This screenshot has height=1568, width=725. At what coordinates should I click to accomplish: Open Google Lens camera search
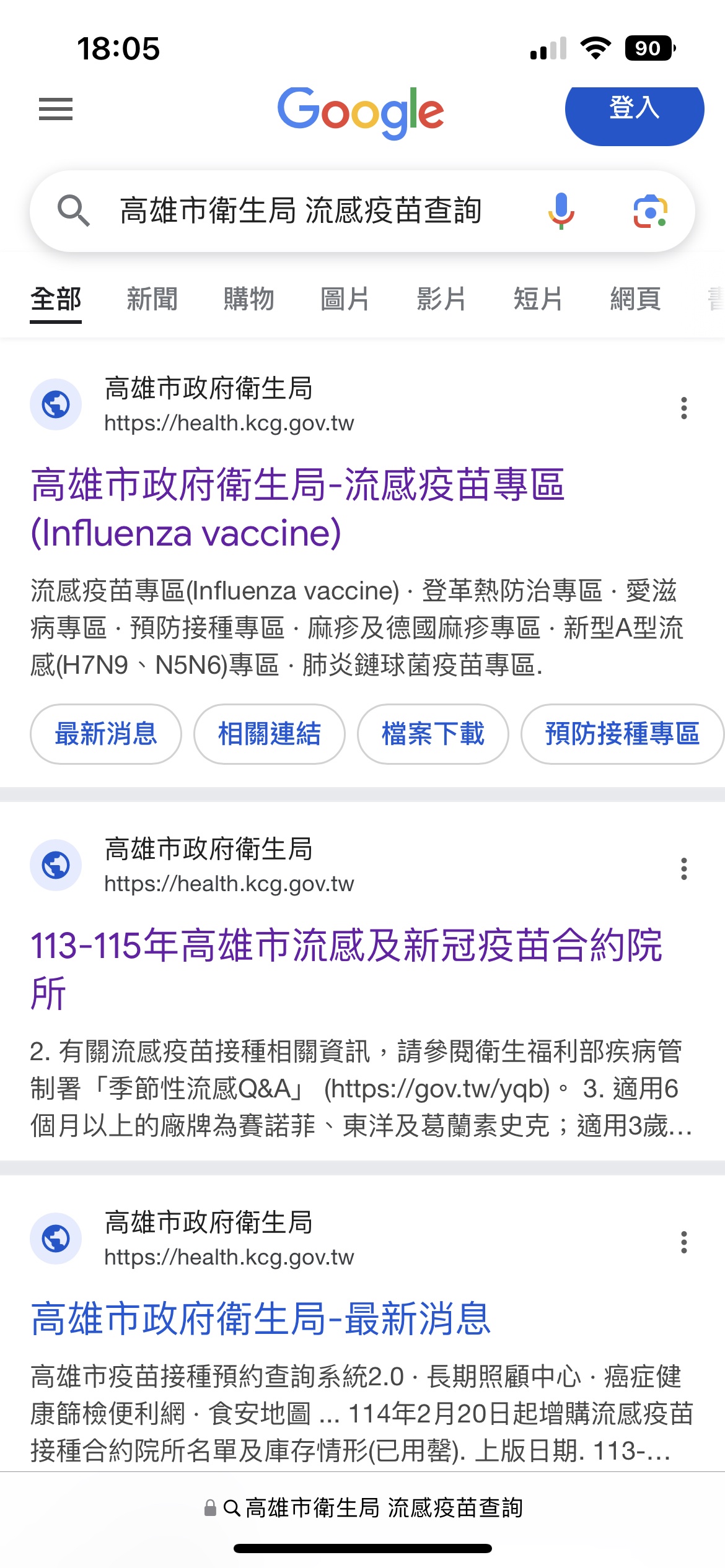click(650, 211)
